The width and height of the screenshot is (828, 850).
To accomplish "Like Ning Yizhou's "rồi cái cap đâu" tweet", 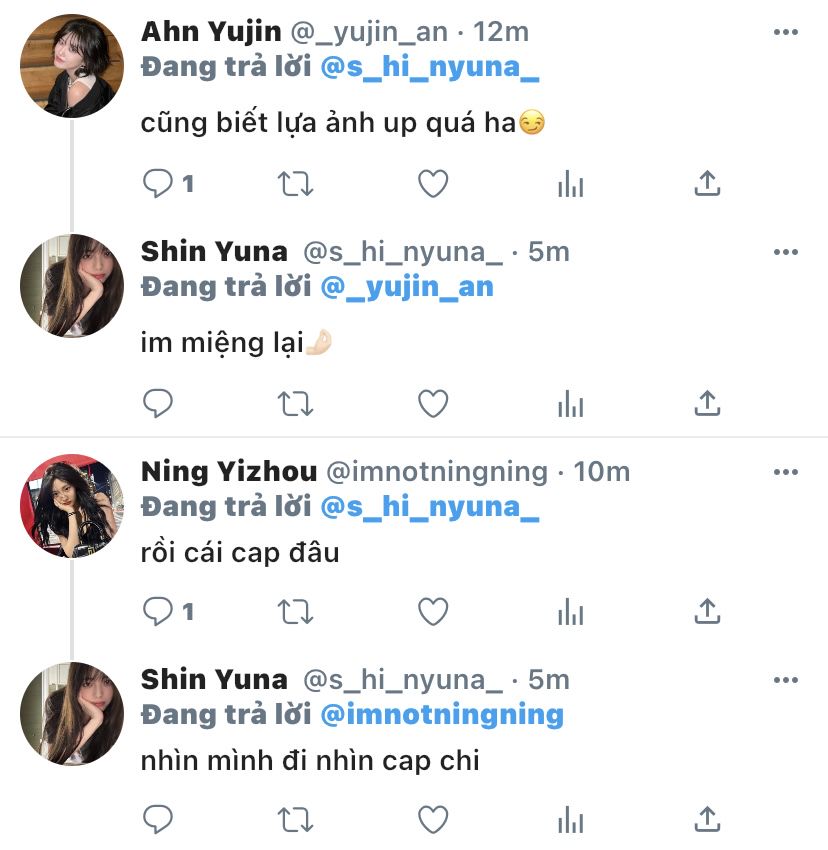I will tap(432, 610).
